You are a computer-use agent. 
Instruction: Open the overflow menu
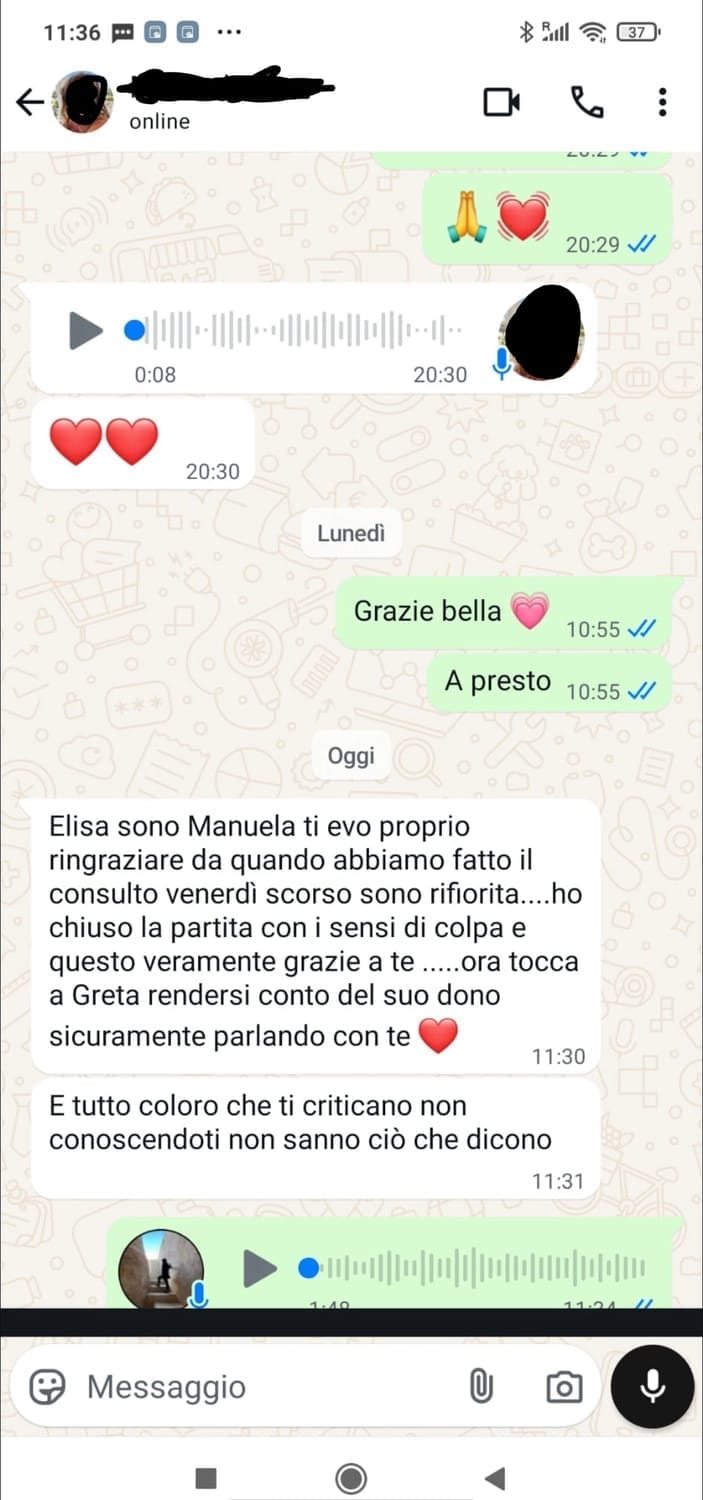click(x=662, y=102)
